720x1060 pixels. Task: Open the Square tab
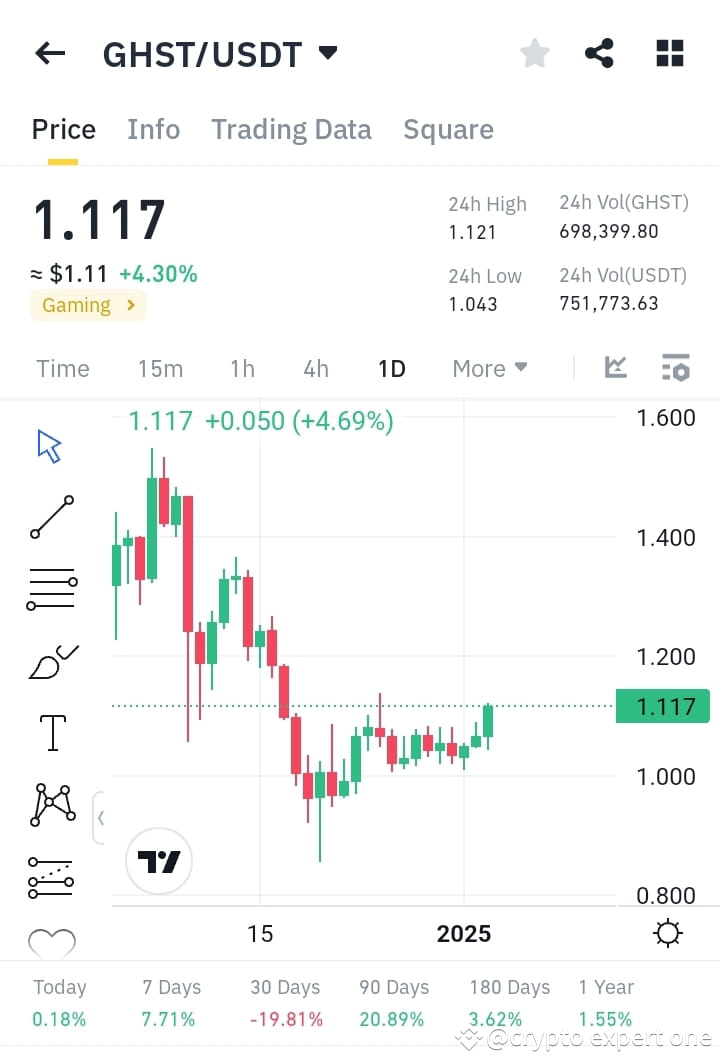(x=448, y=129)
